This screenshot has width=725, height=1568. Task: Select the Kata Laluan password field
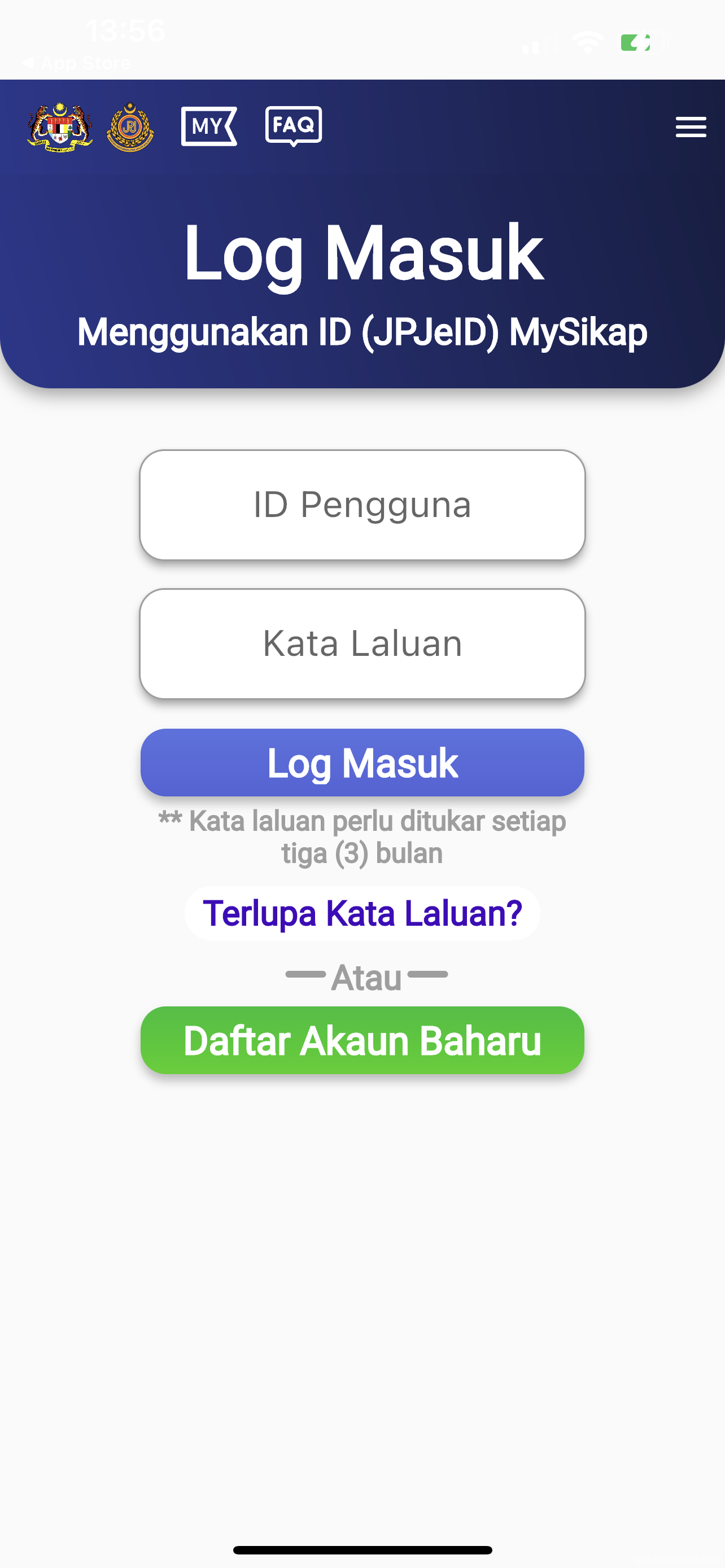362,643
